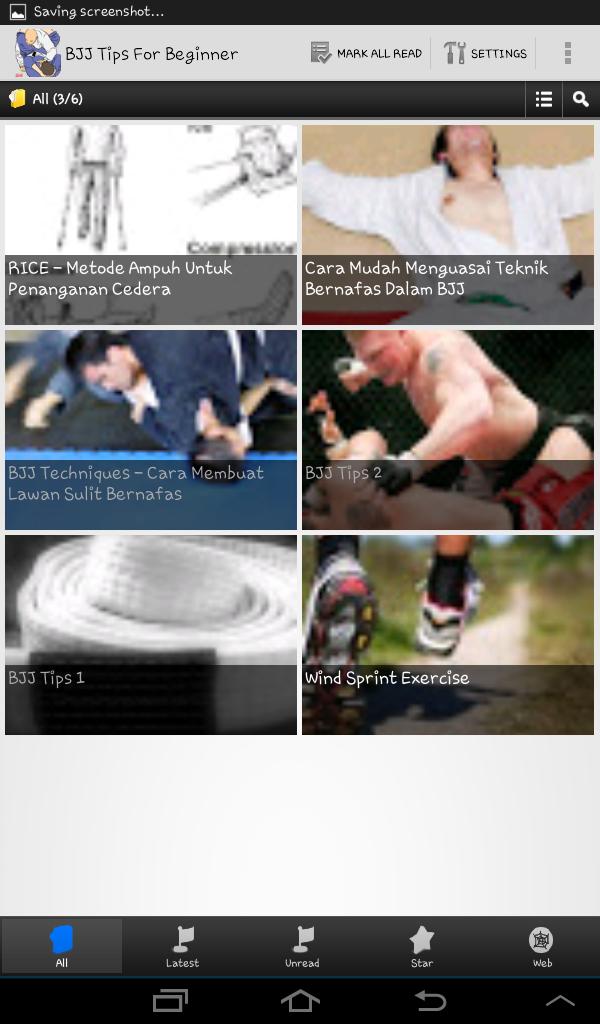Switch to the Latest tab

pyautogui.click(x=182, y=946)
